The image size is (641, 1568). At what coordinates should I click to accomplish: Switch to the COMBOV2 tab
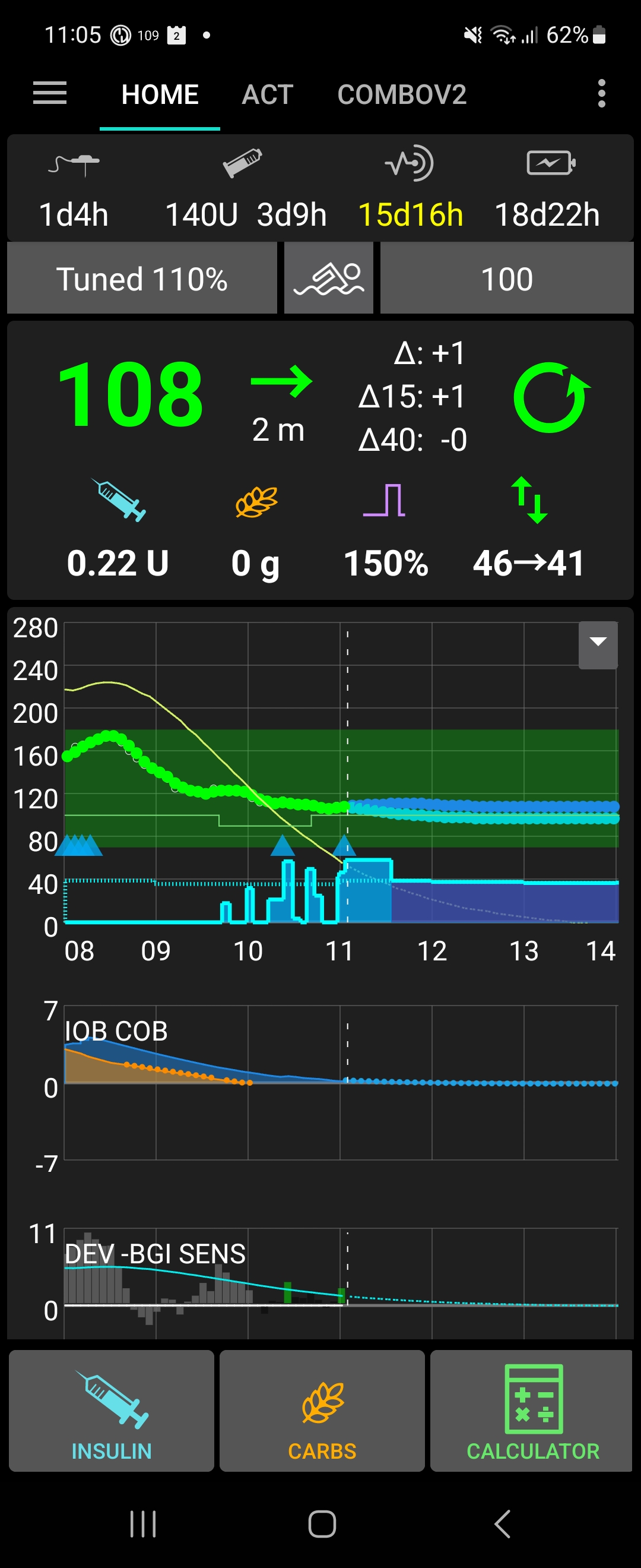(401, 95)
